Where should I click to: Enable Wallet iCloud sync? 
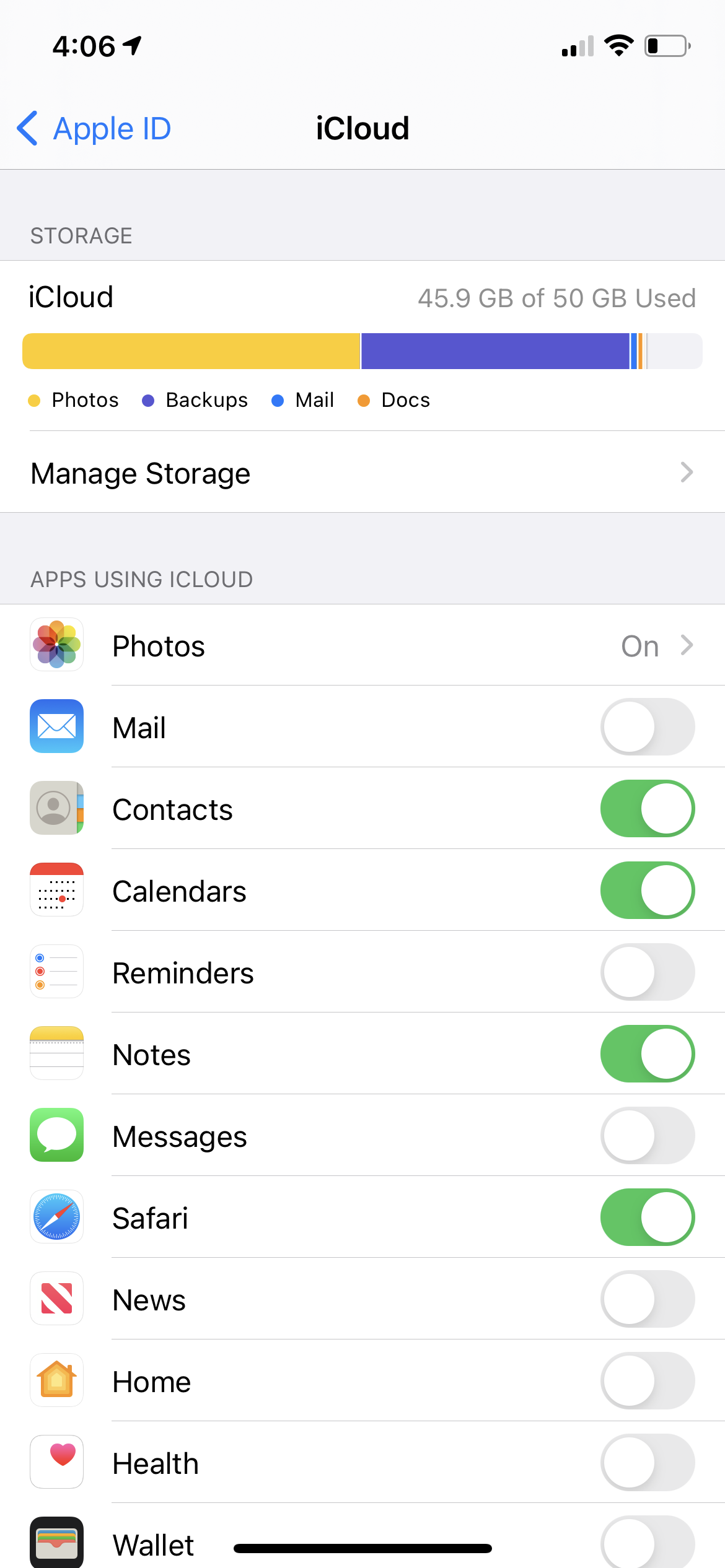click(x=647, y=1542)
